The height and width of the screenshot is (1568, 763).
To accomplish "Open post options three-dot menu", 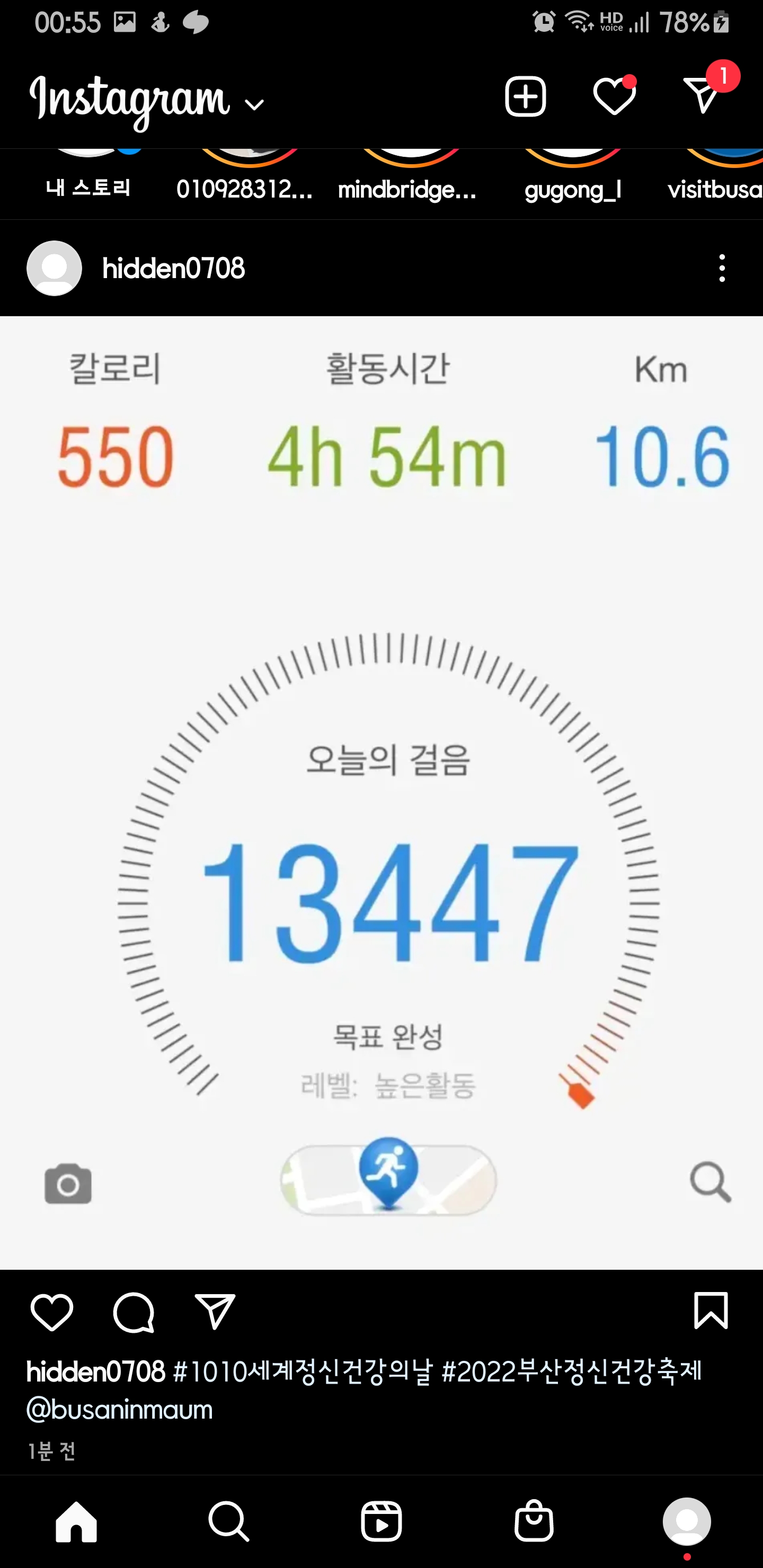I will click(722, 269).
